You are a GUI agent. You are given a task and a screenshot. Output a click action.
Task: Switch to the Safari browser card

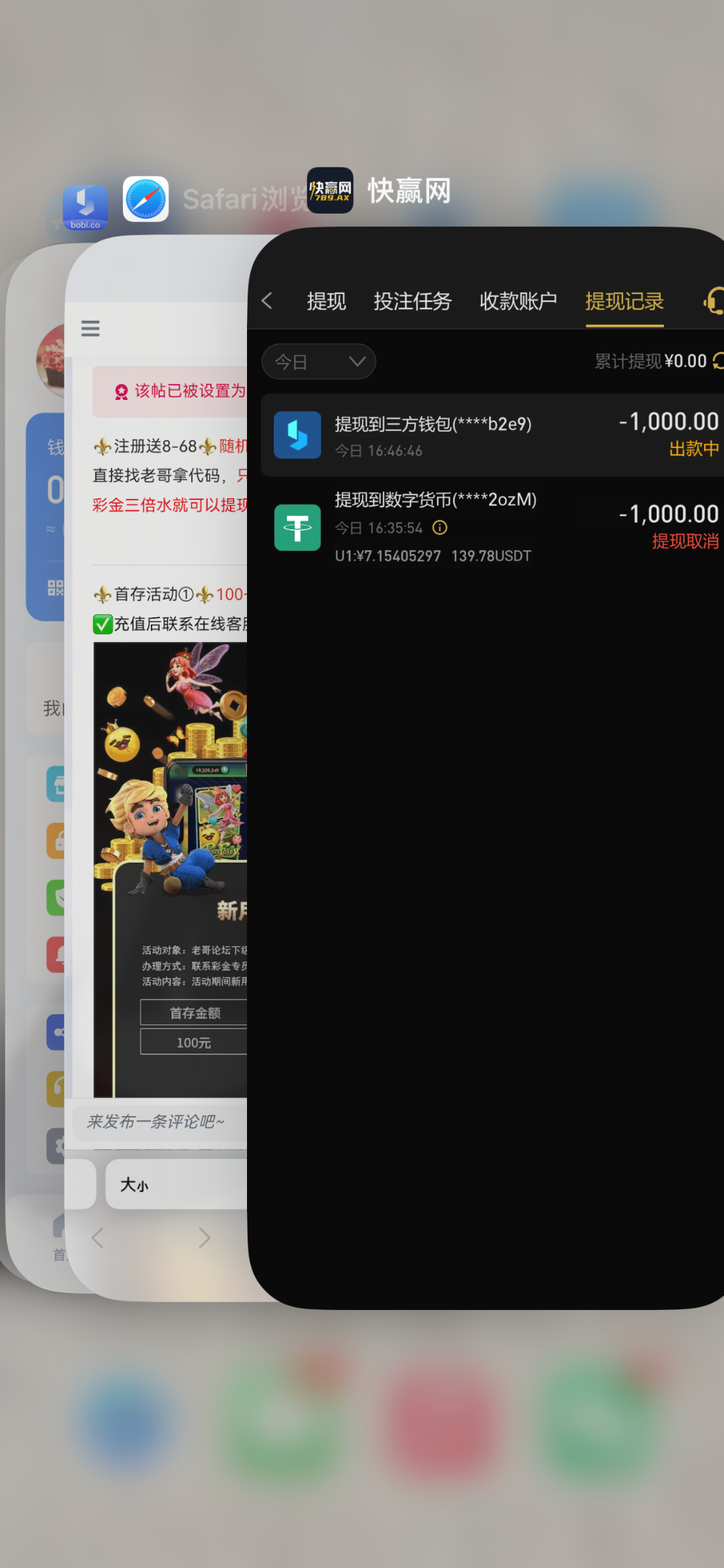(157, 784)
